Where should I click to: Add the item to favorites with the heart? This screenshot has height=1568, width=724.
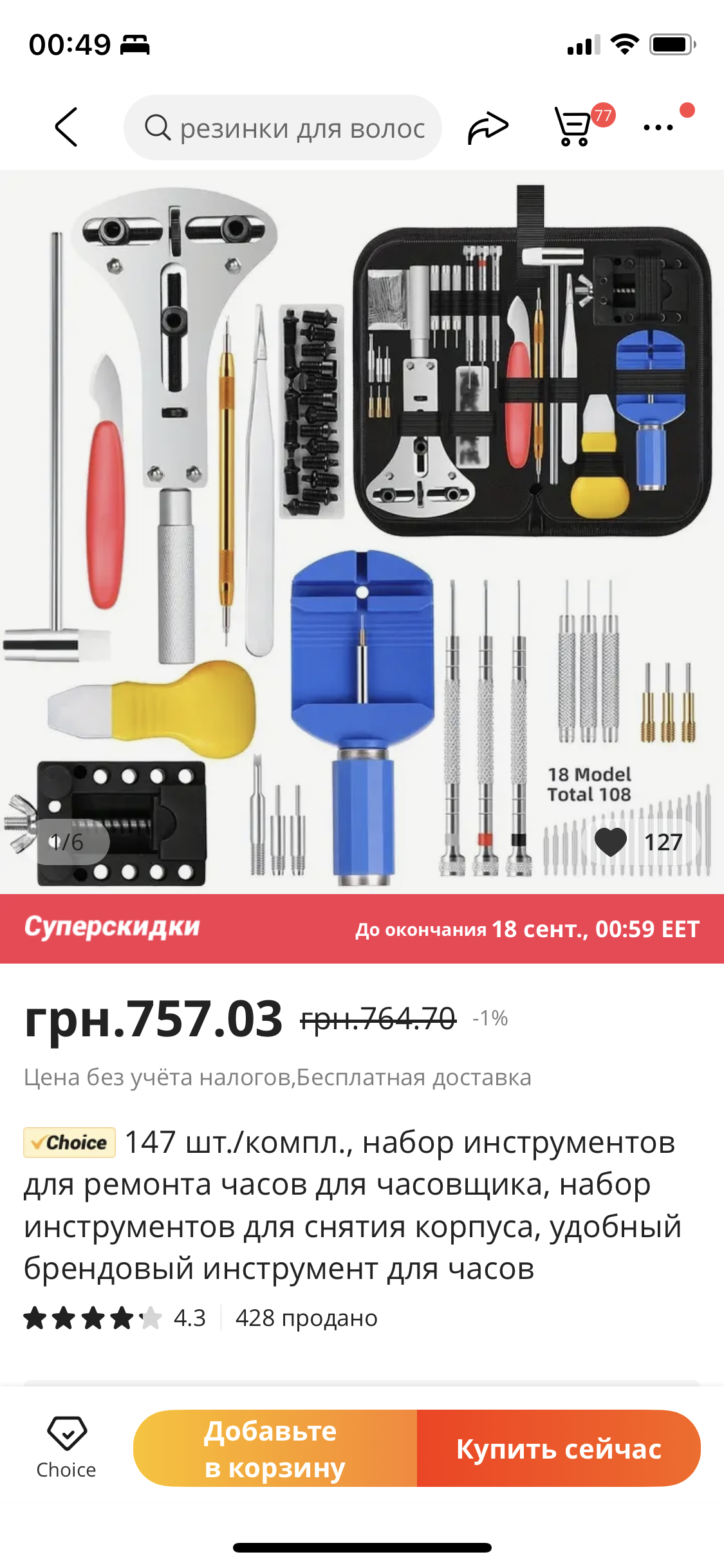tap(611, 842)
